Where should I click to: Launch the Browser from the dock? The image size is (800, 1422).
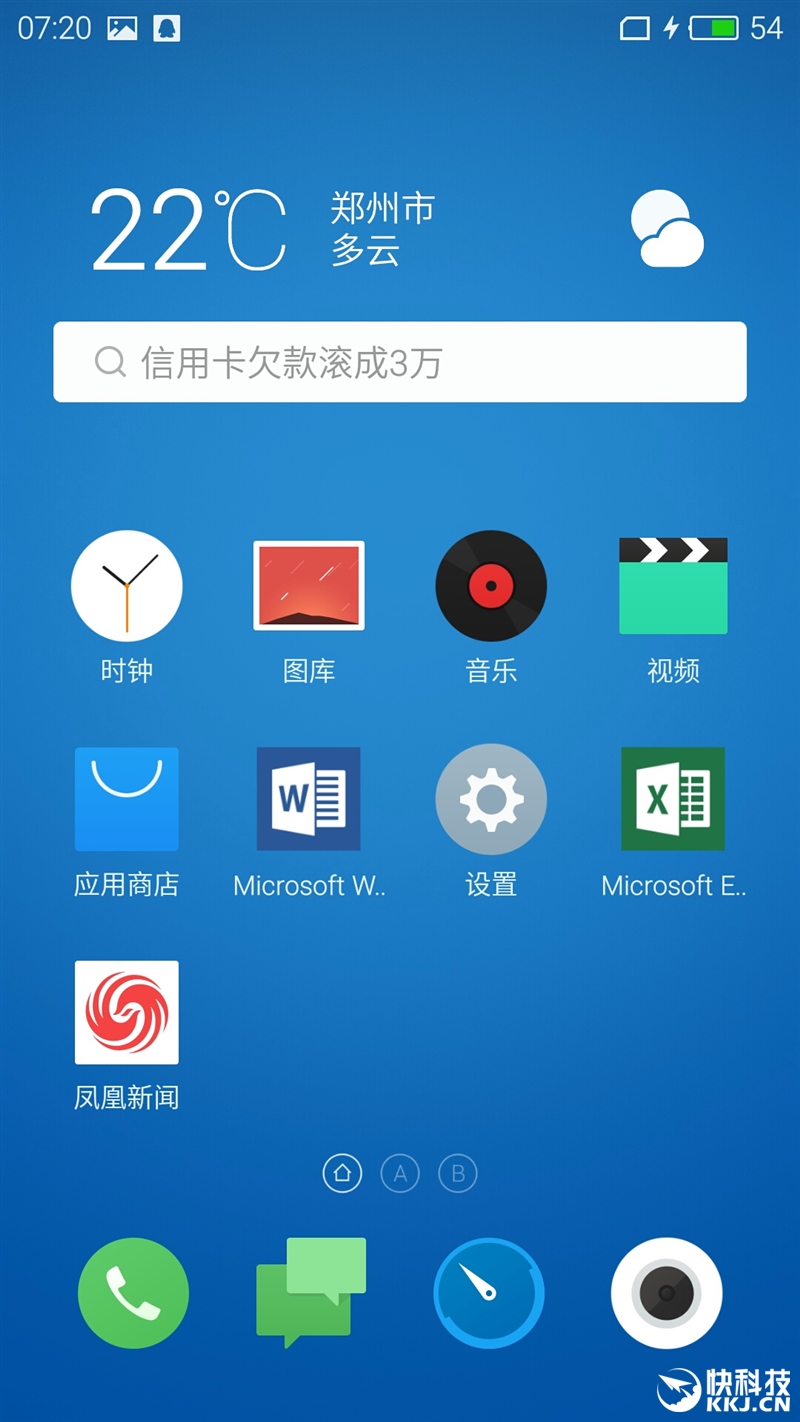(489, 1292)
